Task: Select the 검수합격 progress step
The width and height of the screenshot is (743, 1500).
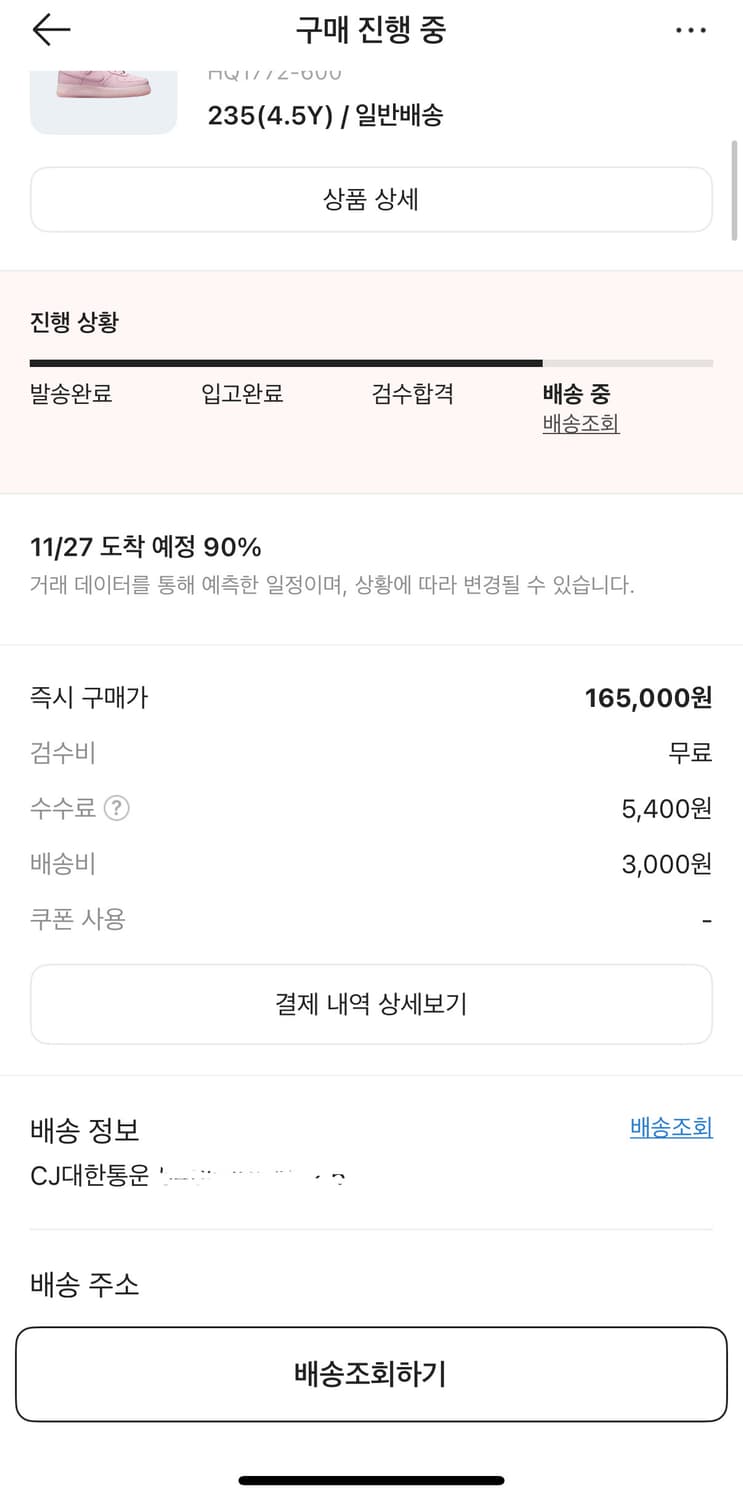Action: point(412,393)
